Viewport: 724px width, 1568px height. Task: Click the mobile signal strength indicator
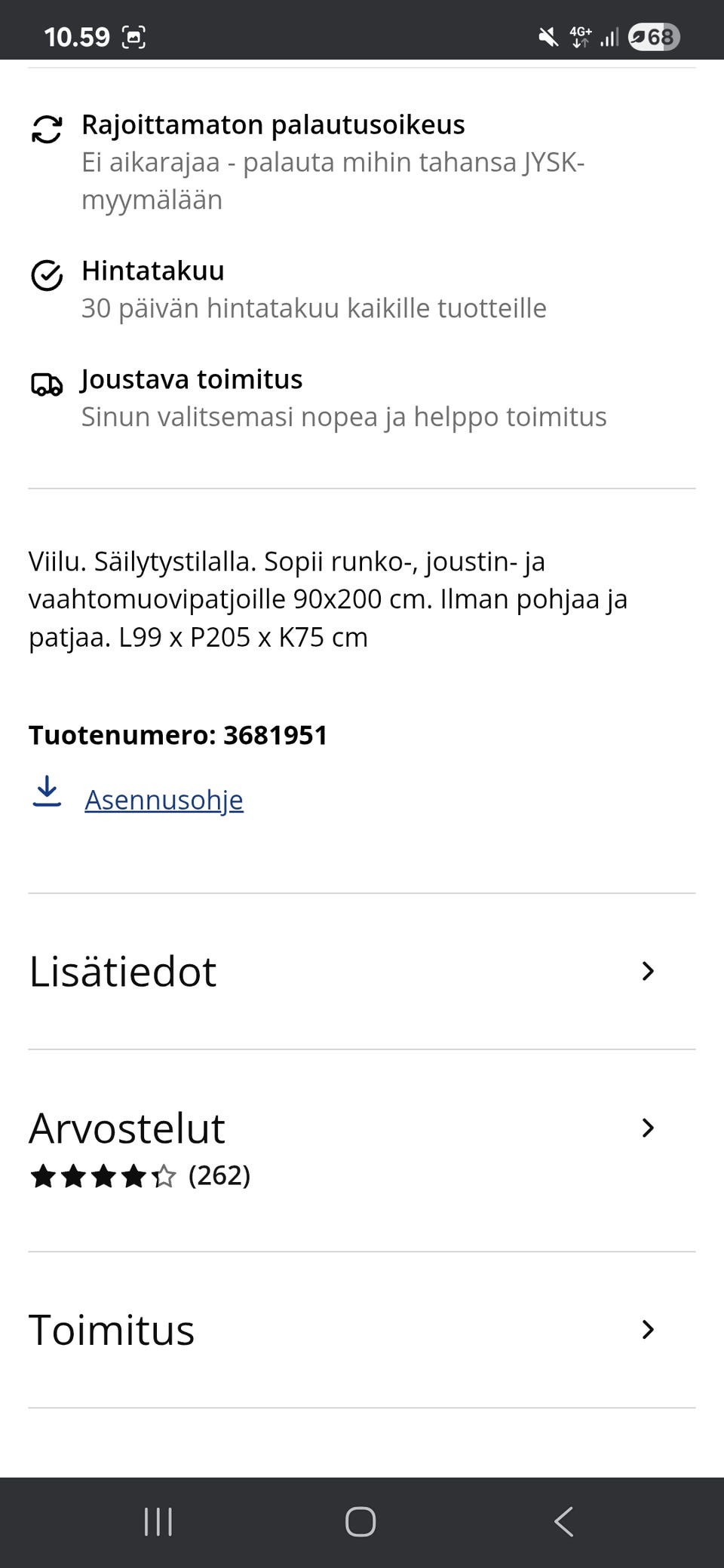(x=608, y=35)
